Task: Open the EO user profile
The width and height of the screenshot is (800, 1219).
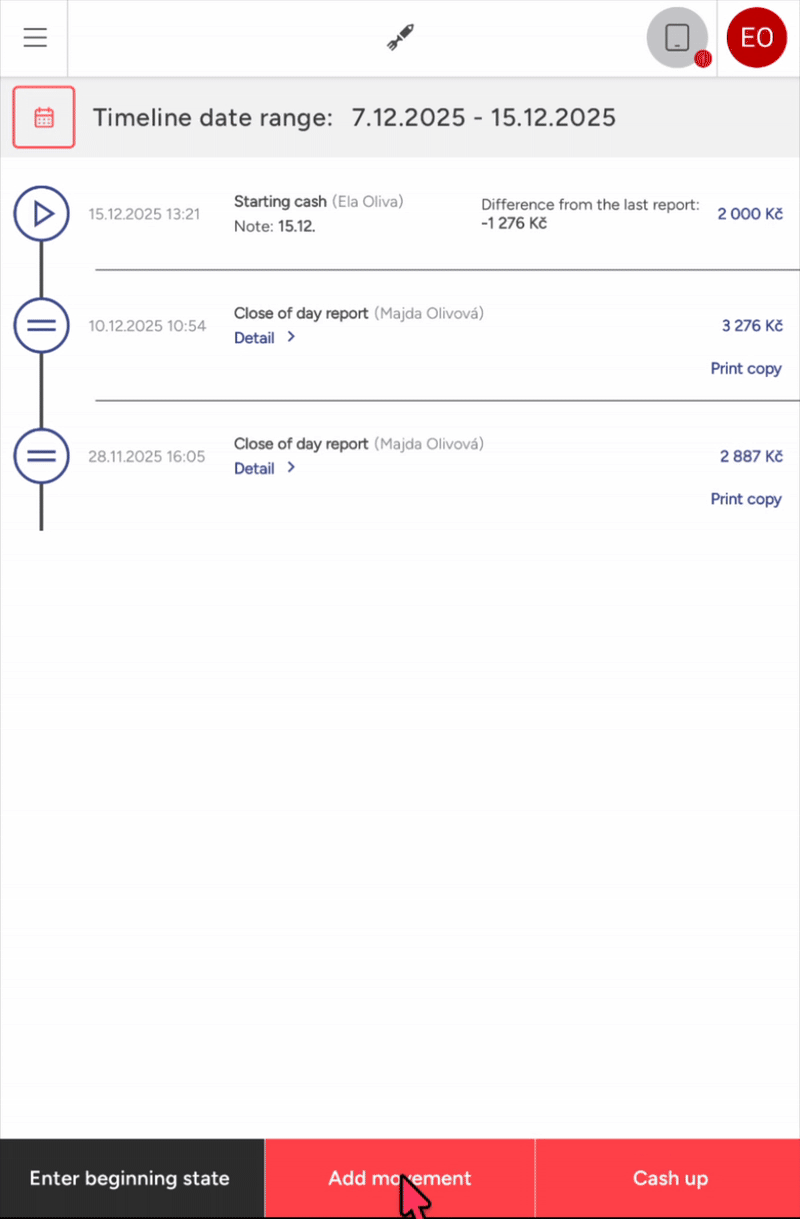Action: pos(757,38)
